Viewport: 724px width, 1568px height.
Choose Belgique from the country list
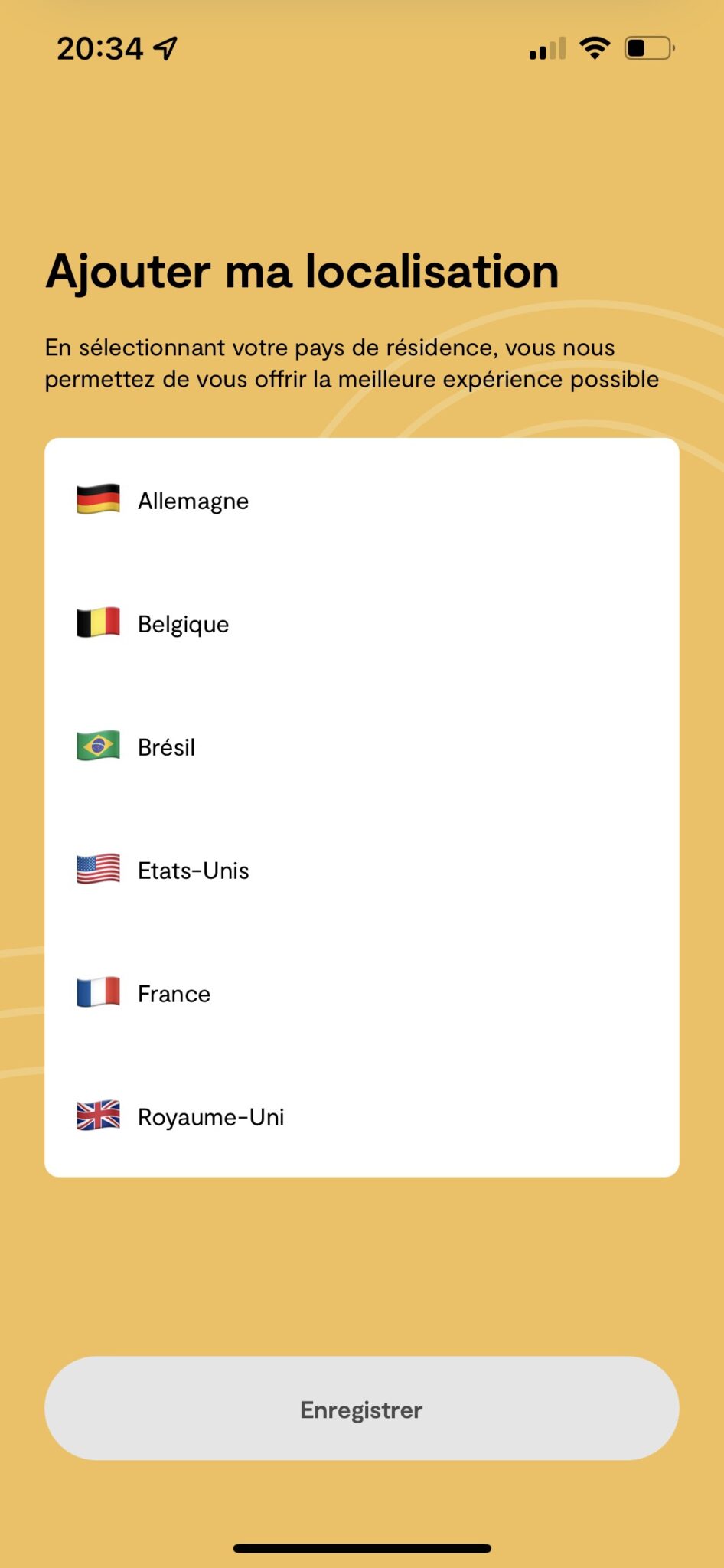pyautogui.click(x=361, y=623)
